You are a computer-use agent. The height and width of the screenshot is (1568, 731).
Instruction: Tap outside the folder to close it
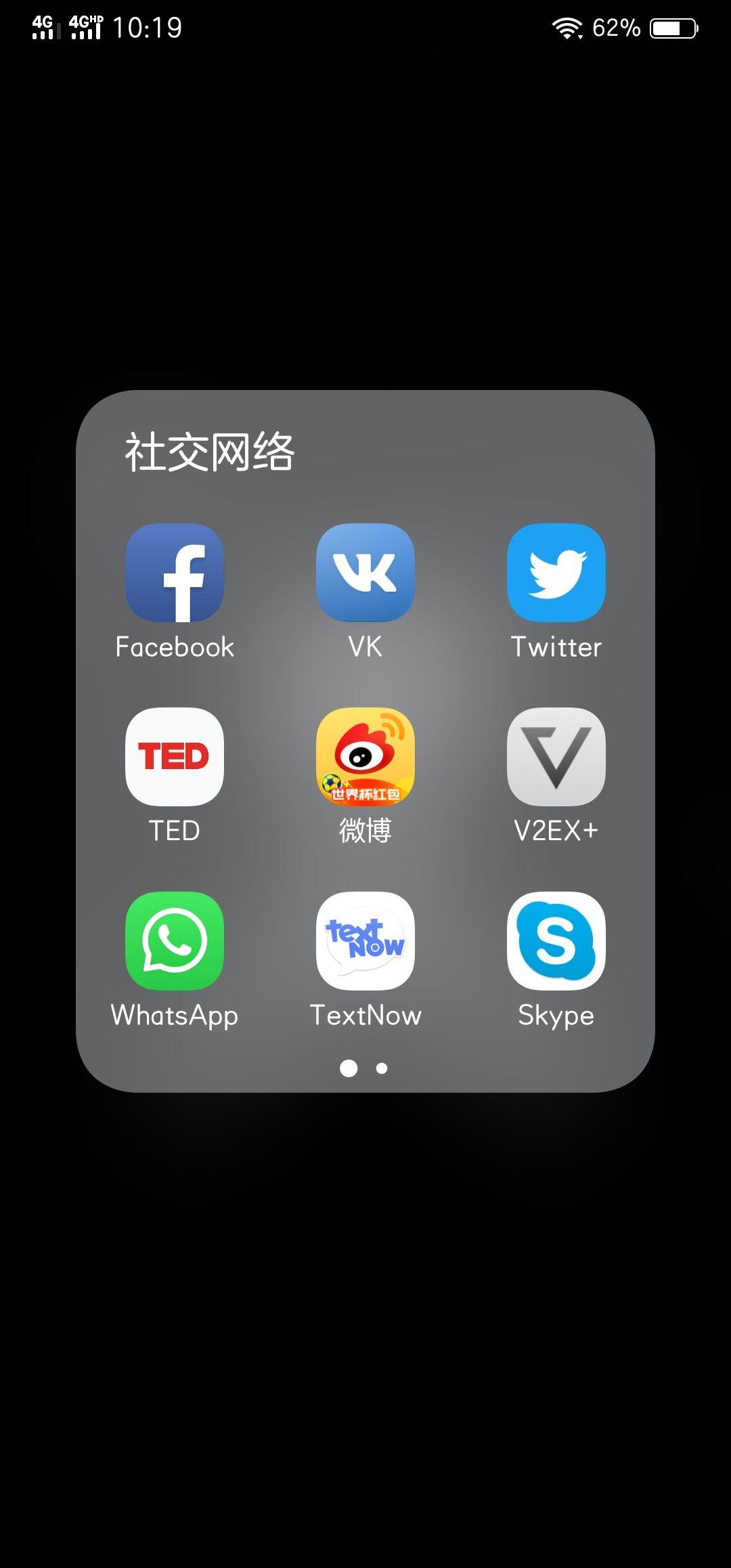tap(365, 1354)
